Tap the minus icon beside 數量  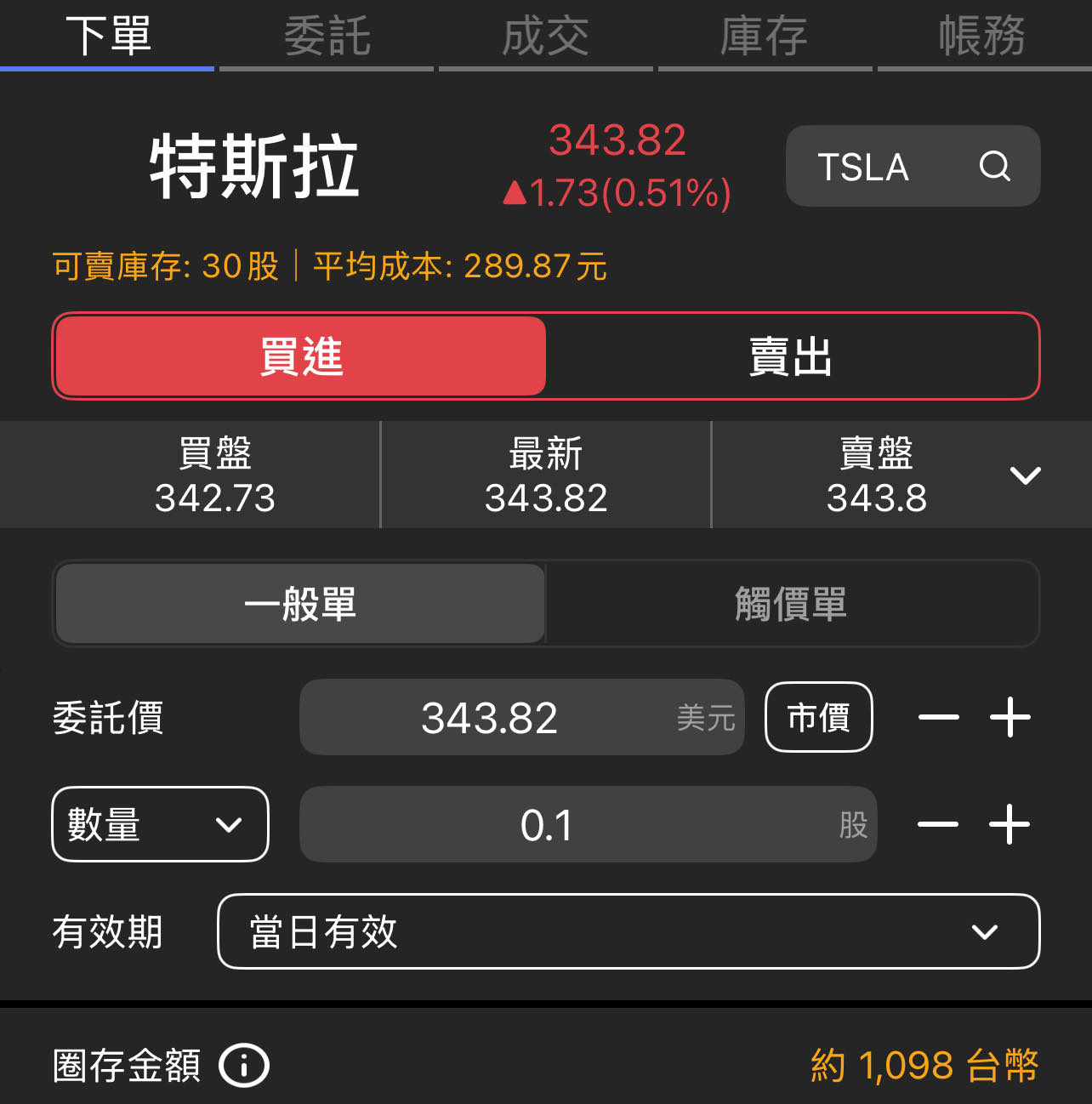pyautogui.click(x=938, y=824)
